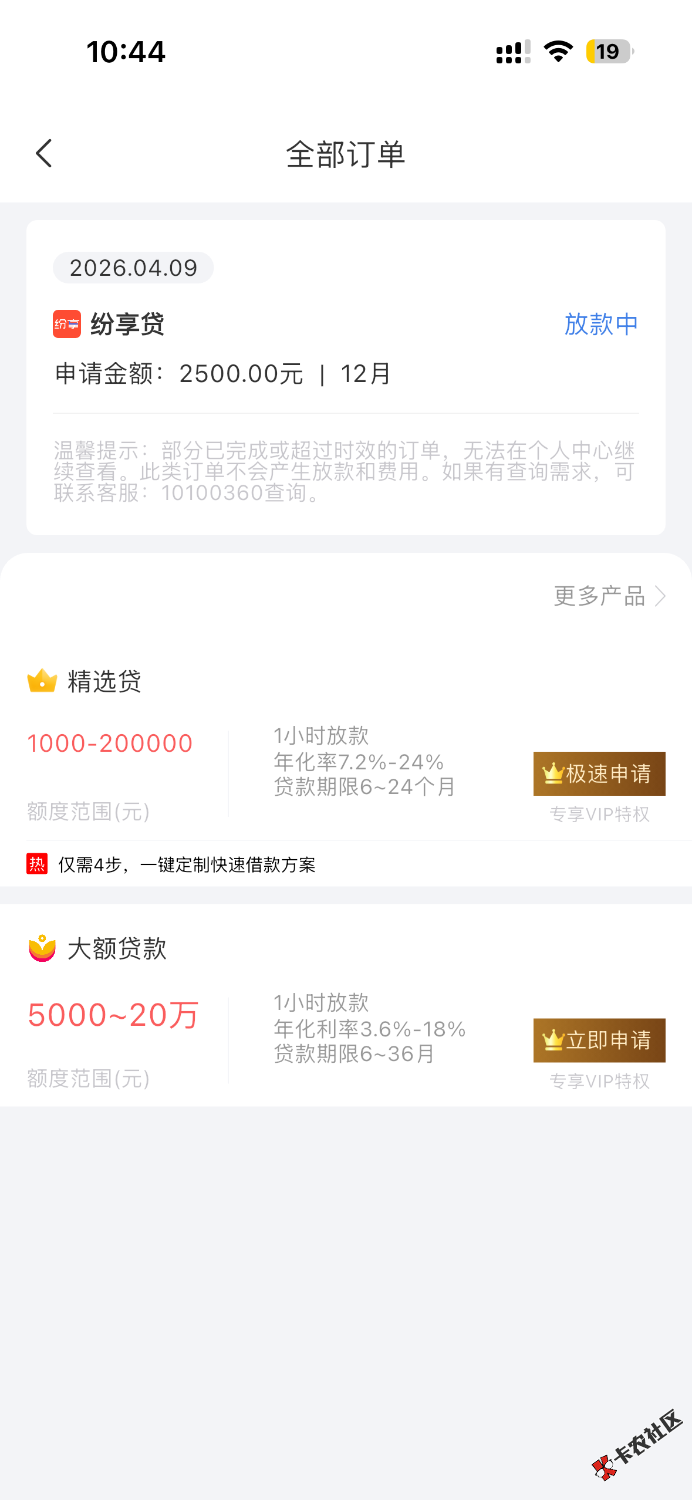Tap 极速申请 for 精选贷

coord(599,773)
